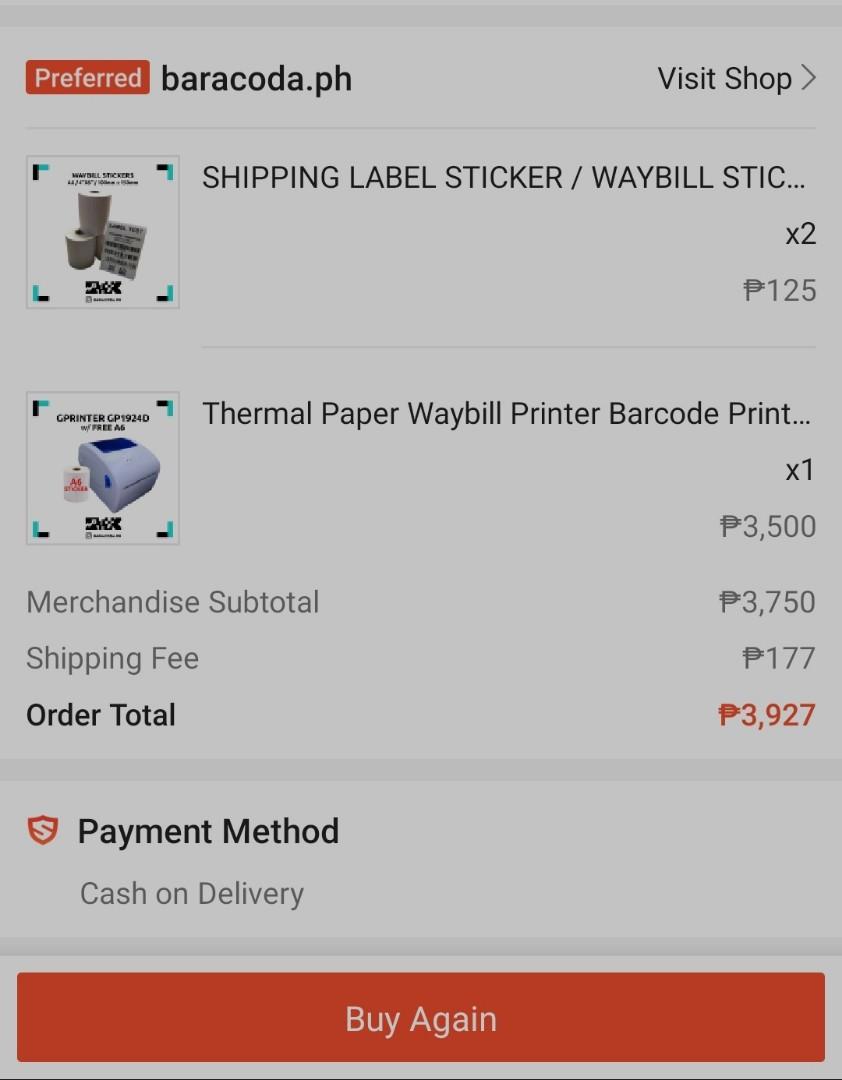Open the thermal printer product thumbnail

(102, 467)
